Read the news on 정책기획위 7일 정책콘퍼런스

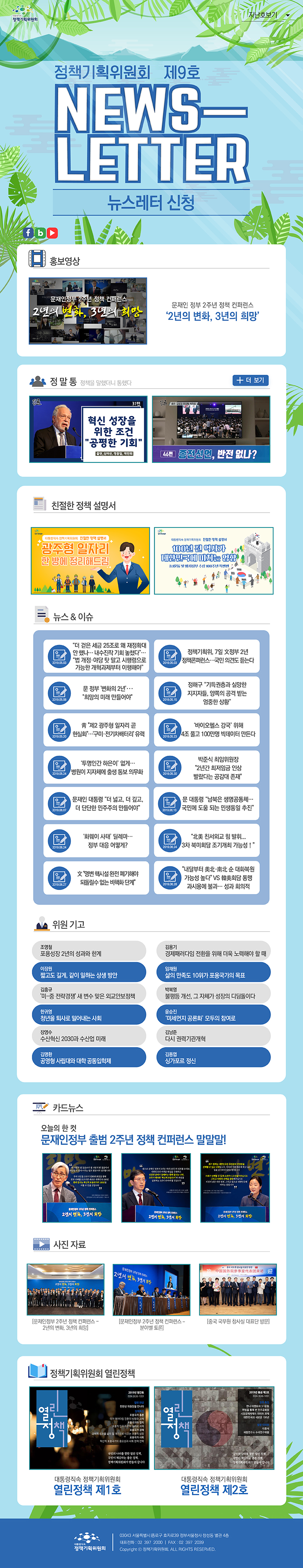click(x=211, y=656)
